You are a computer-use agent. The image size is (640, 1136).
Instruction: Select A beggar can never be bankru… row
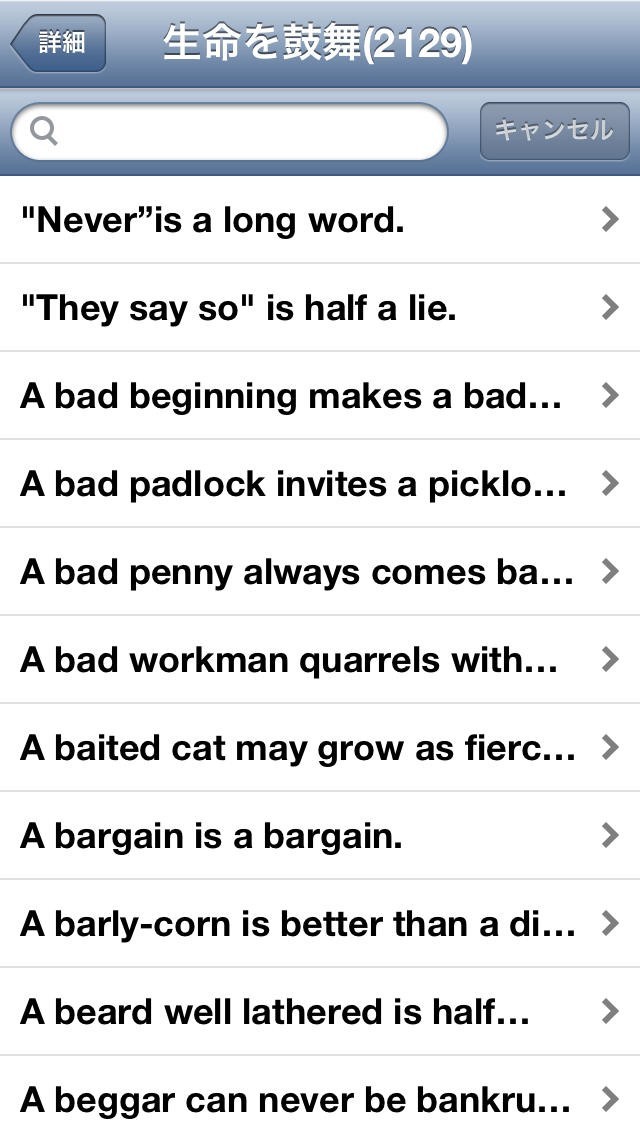(x=320, y=1098)
